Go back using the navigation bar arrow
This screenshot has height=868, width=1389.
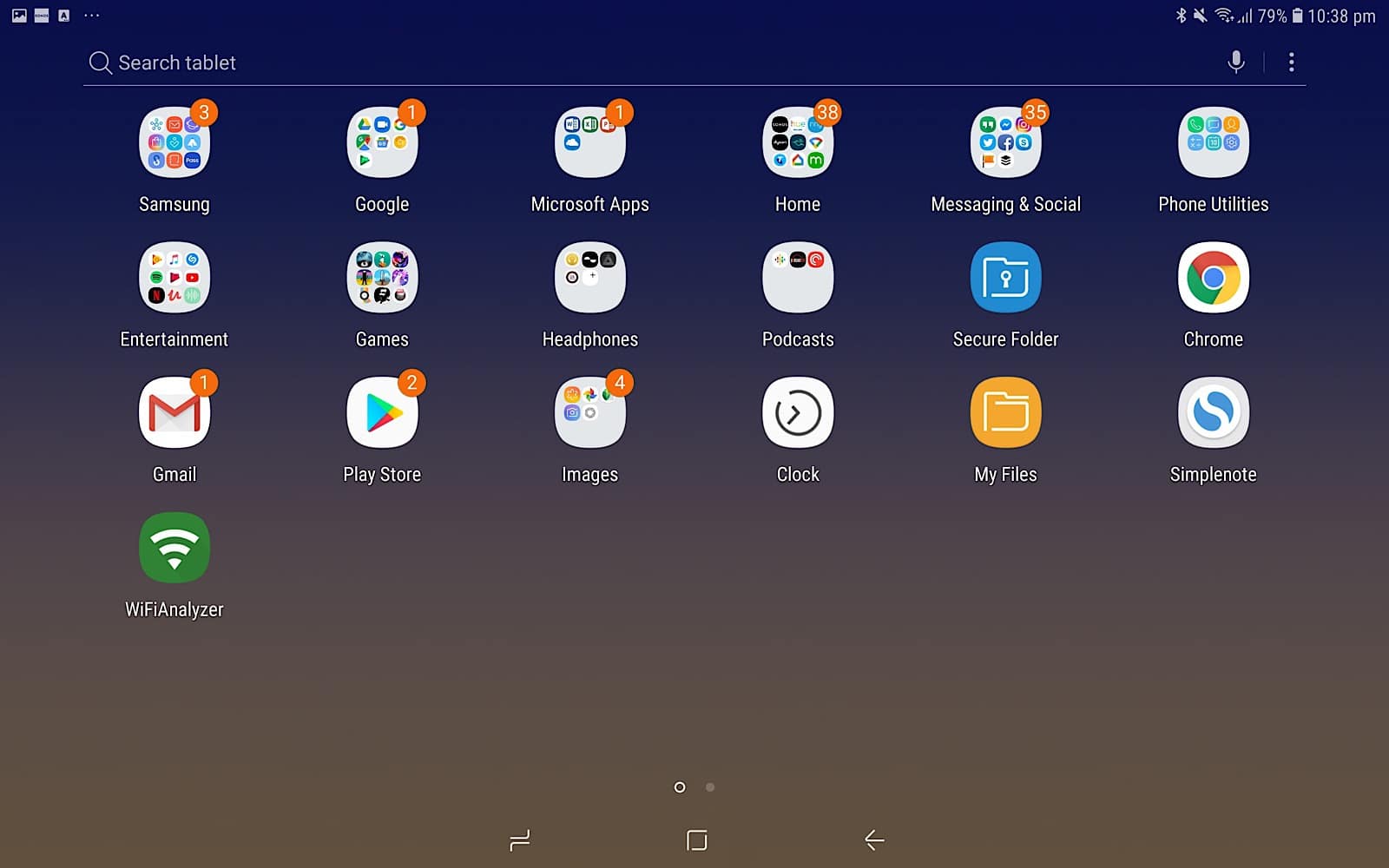click(x=874, y=839)
